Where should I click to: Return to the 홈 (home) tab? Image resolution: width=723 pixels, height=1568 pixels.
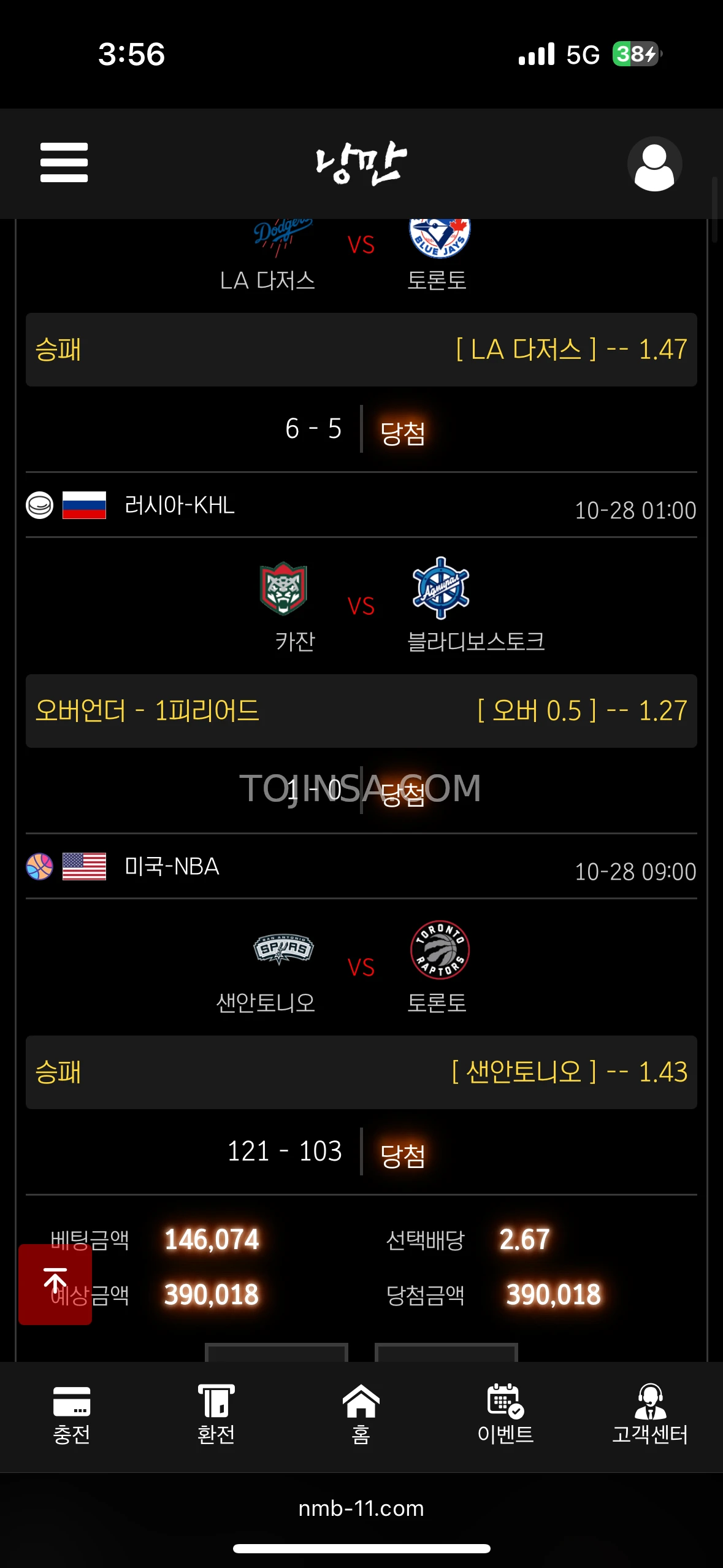pyautogui.click(x=361, y=1413)
